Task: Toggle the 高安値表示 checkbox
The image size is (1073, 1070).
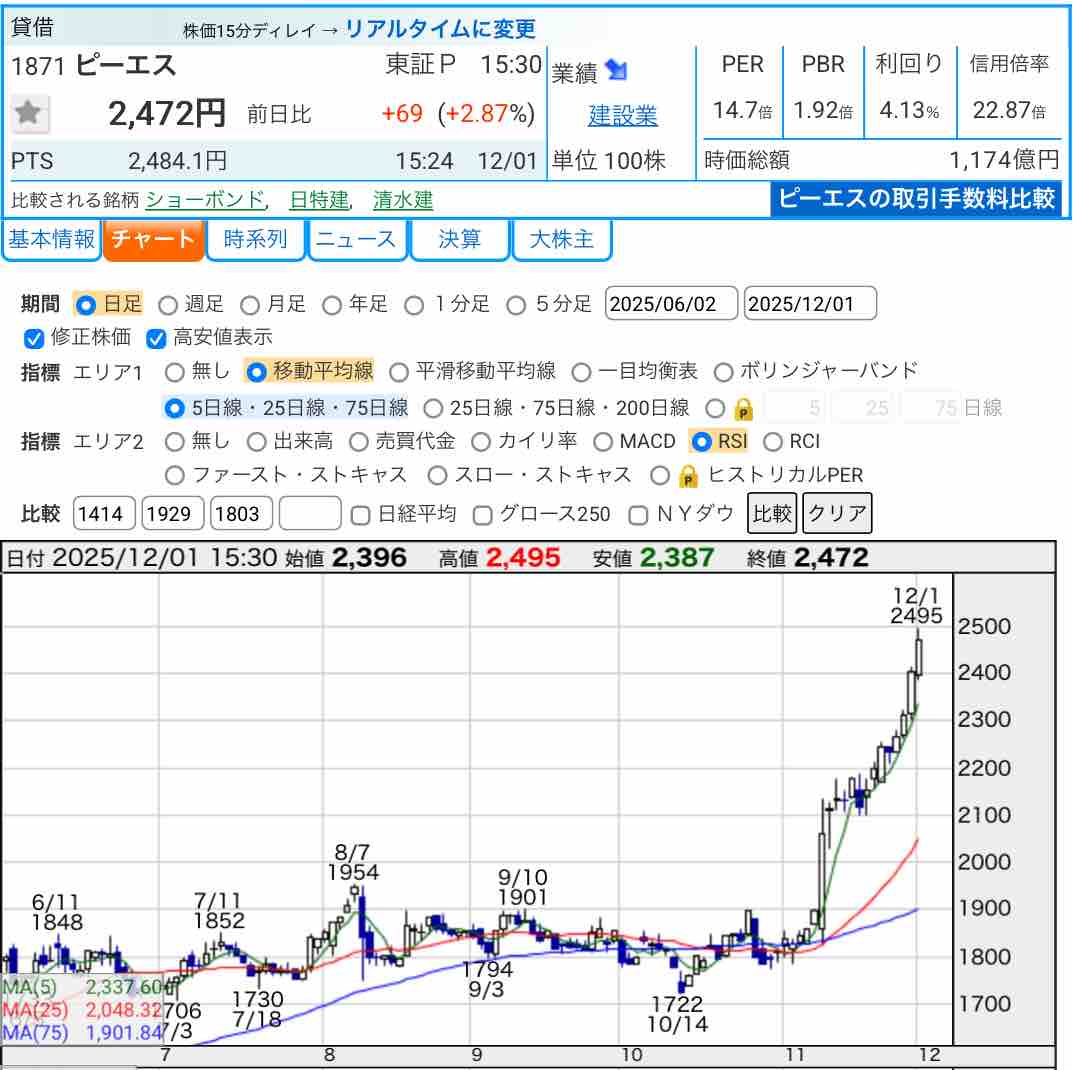Action: click(x=156, y=338)
